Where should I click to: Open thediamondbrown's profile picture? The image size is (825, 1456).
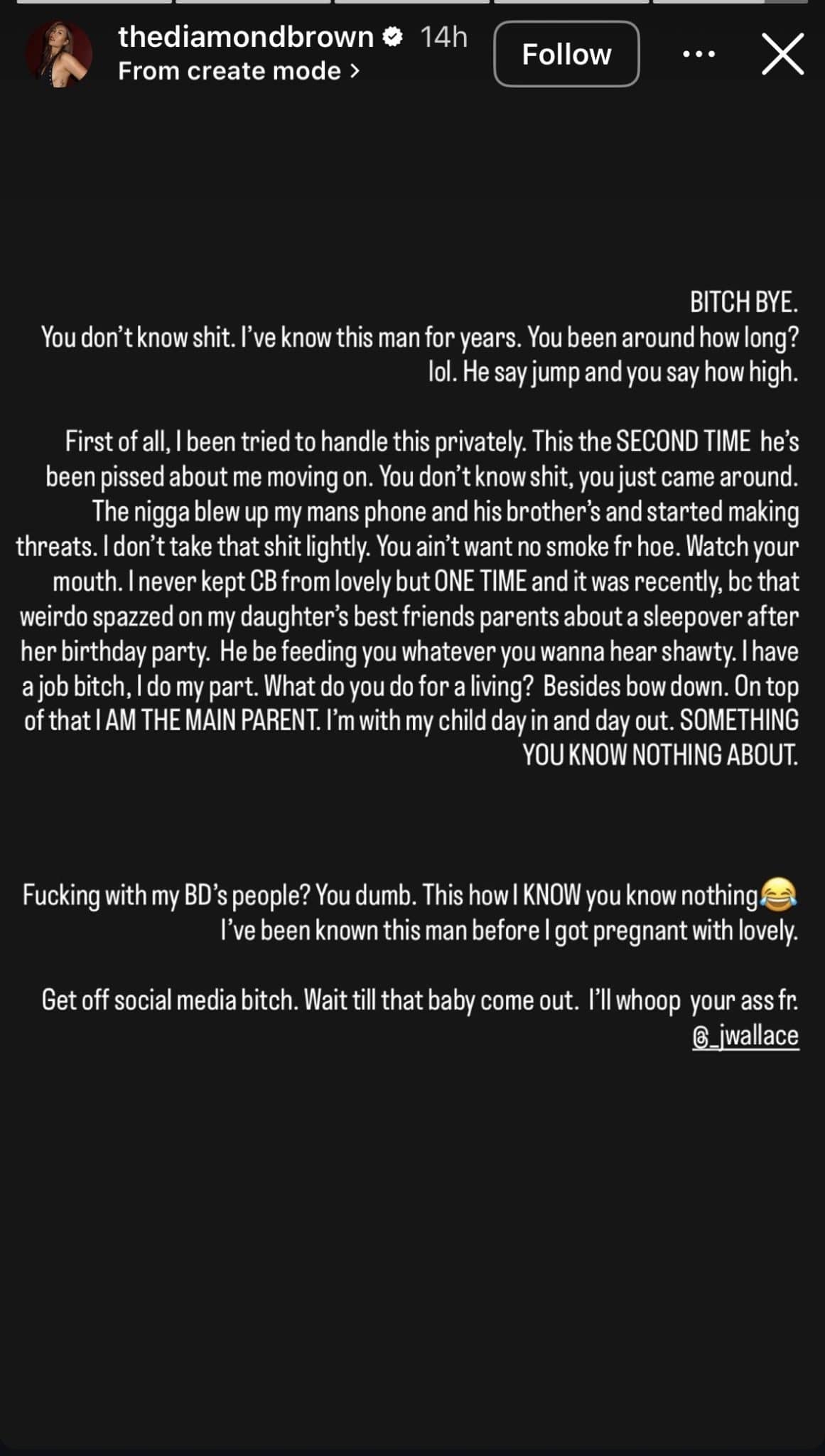(59, 54)
